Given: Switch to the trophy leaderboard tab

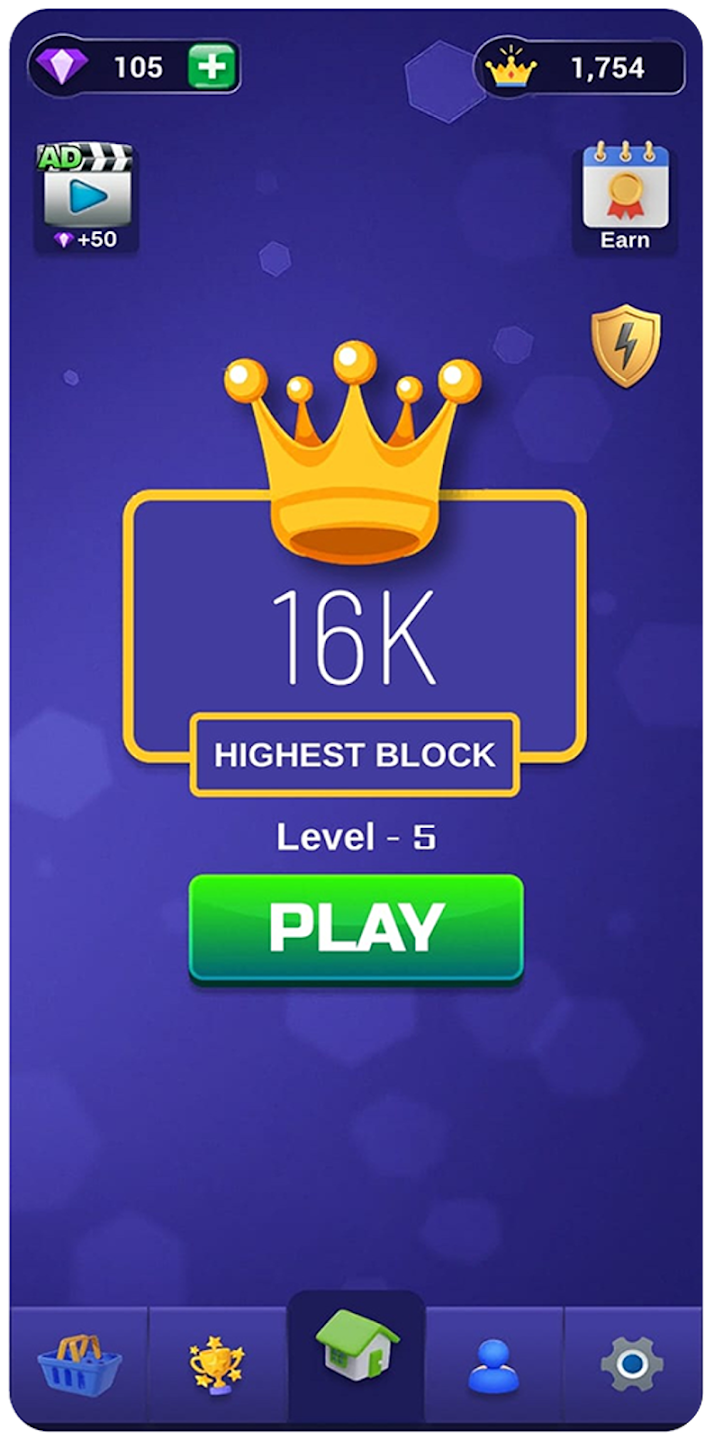Looking at the screenshot, I should 217,1364.
